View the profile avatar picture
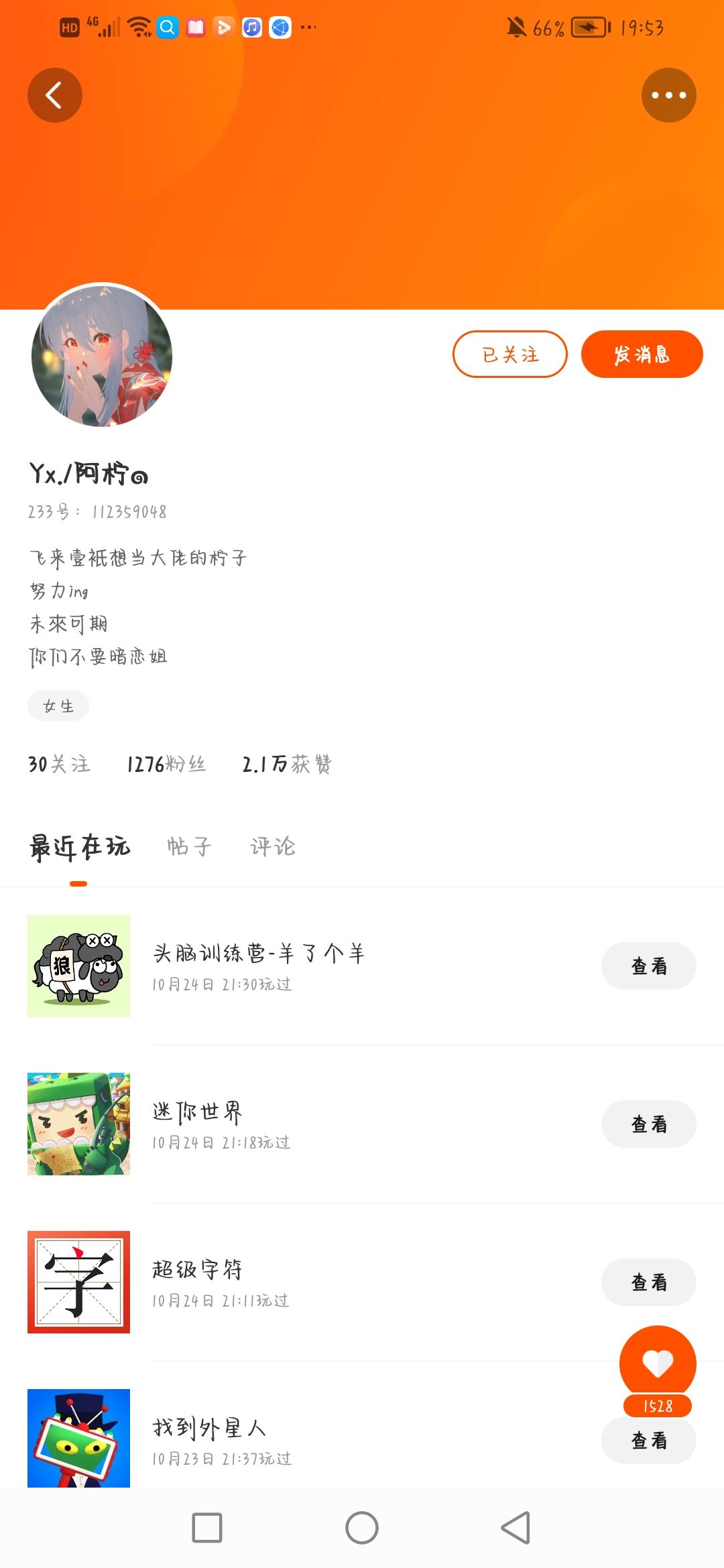 102,356
